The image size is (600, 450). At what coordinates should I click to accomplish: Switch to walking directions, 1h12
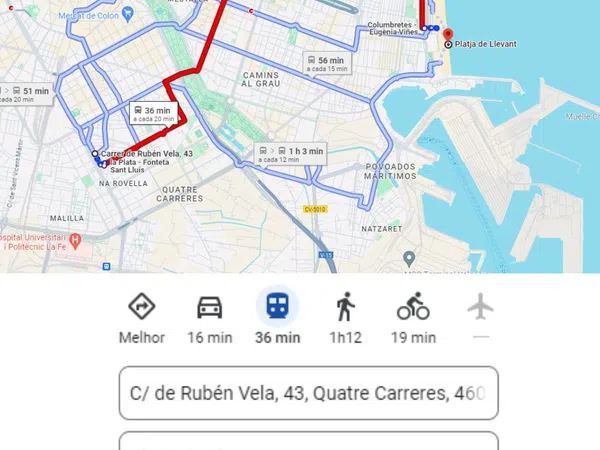tap(345, 317)
